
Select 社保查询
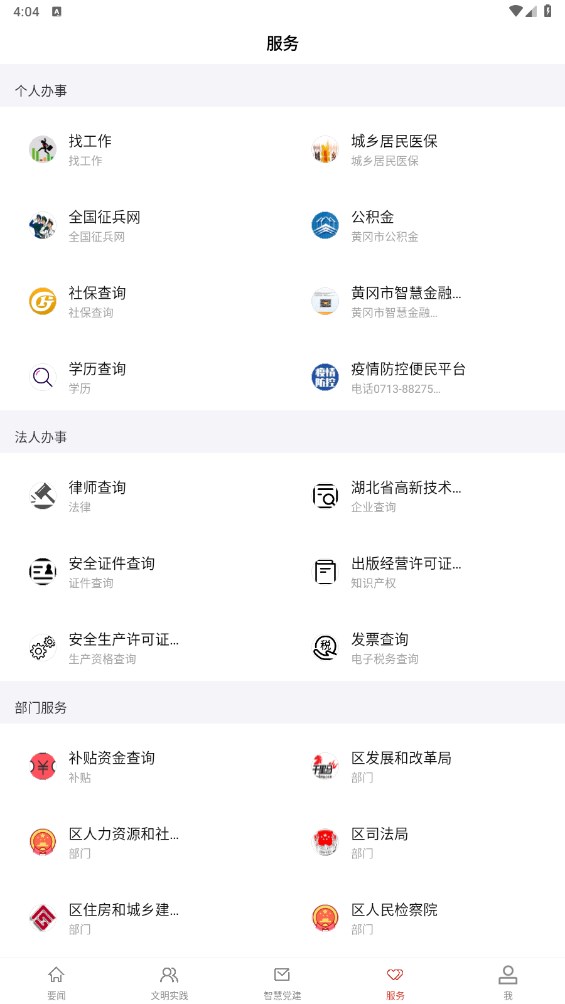141,302
